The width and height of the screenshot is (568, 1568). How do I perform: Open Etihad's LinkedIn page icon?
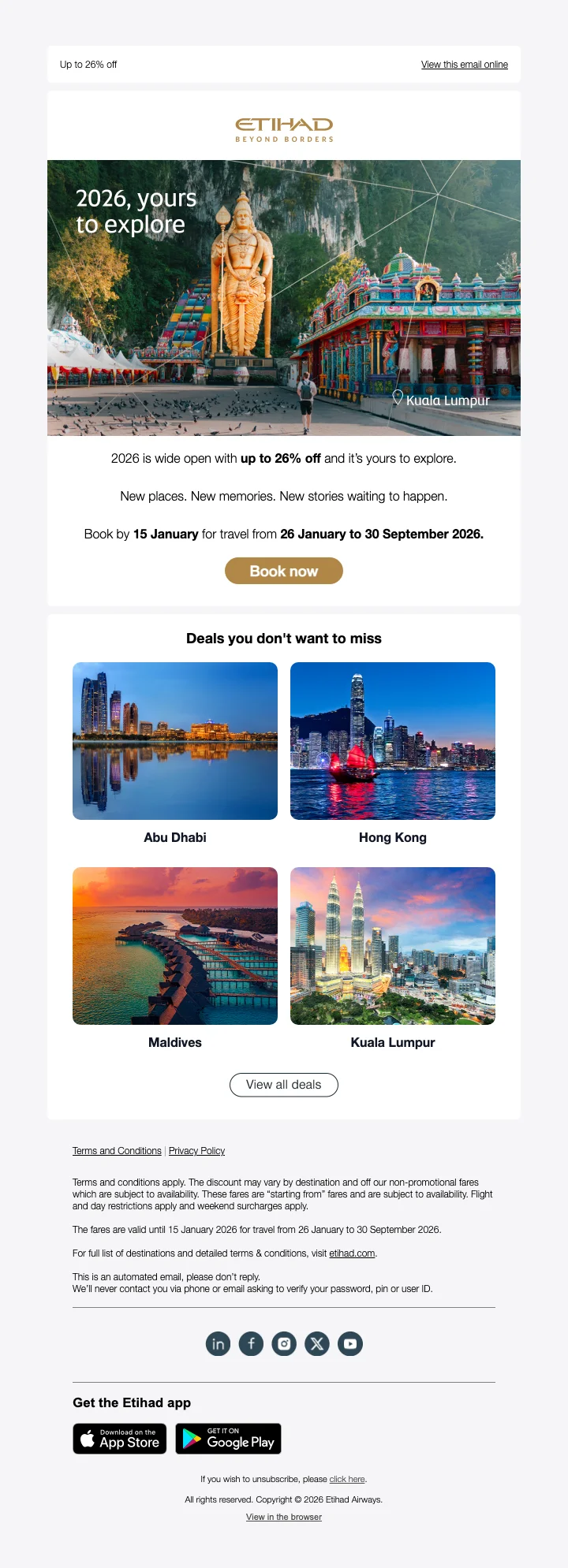click(219, 1343)
